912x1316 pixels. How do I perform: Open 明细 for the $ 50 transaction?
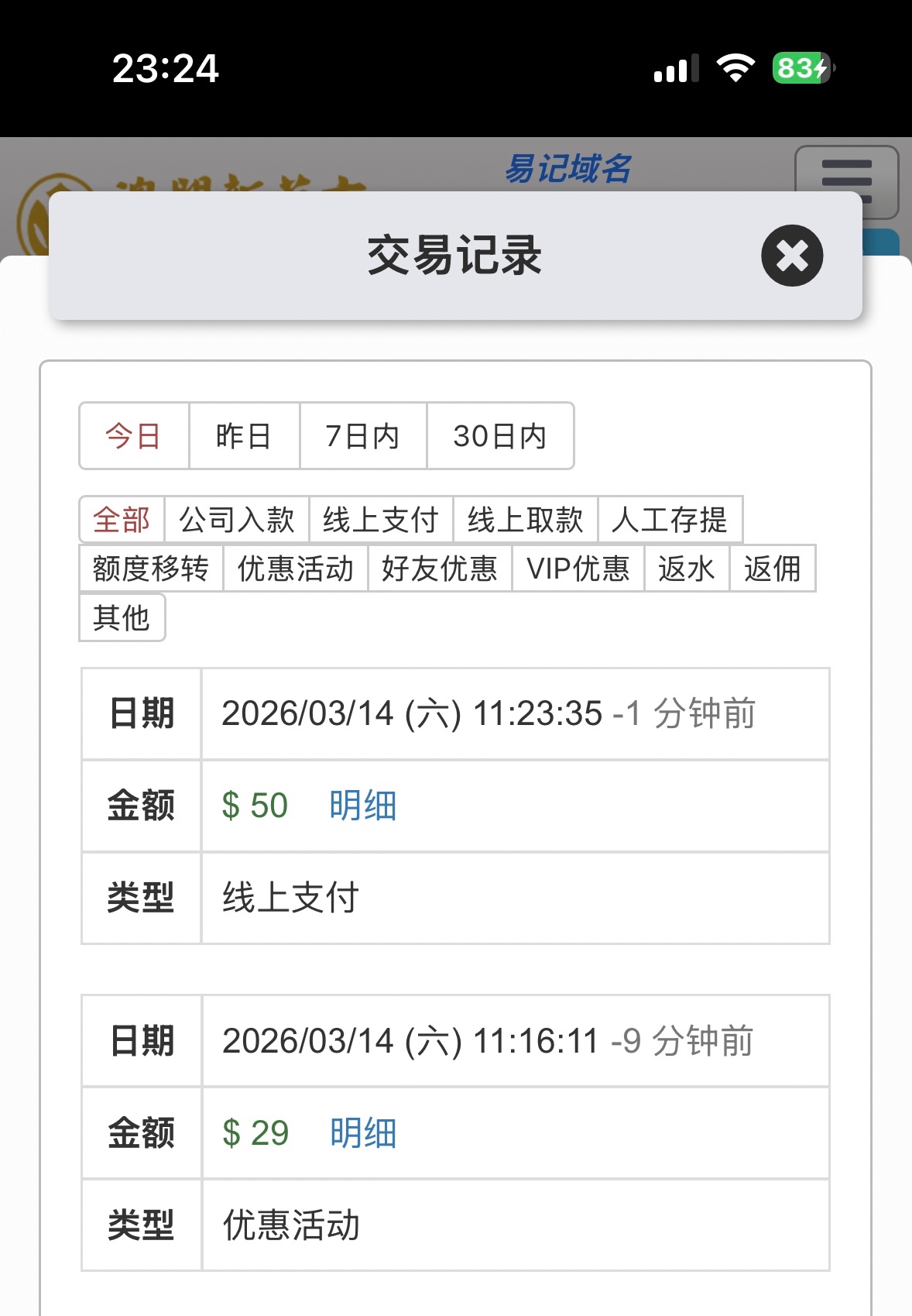tap(363, 806)
